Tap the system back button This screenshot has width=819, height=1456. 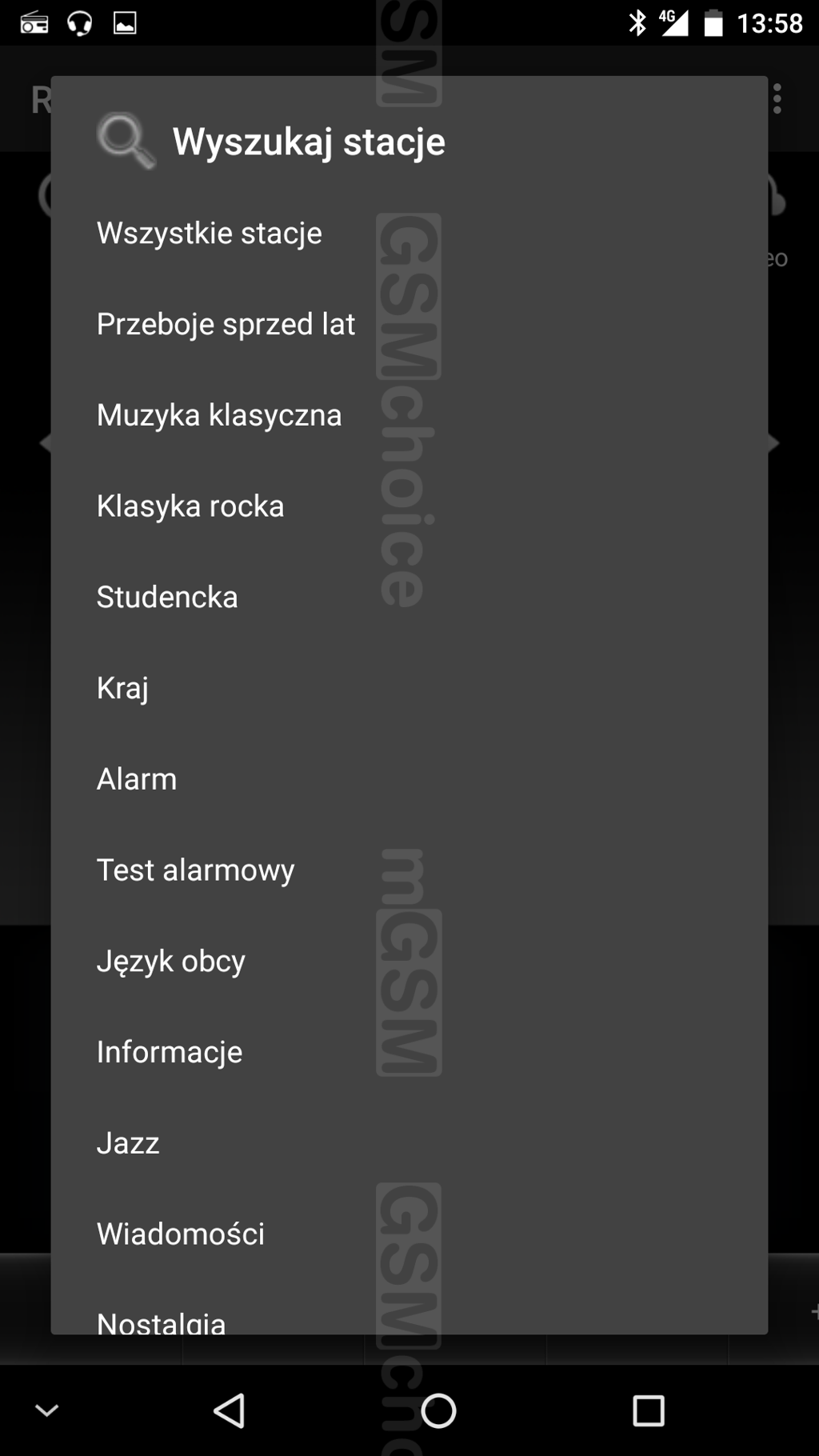230,1410
